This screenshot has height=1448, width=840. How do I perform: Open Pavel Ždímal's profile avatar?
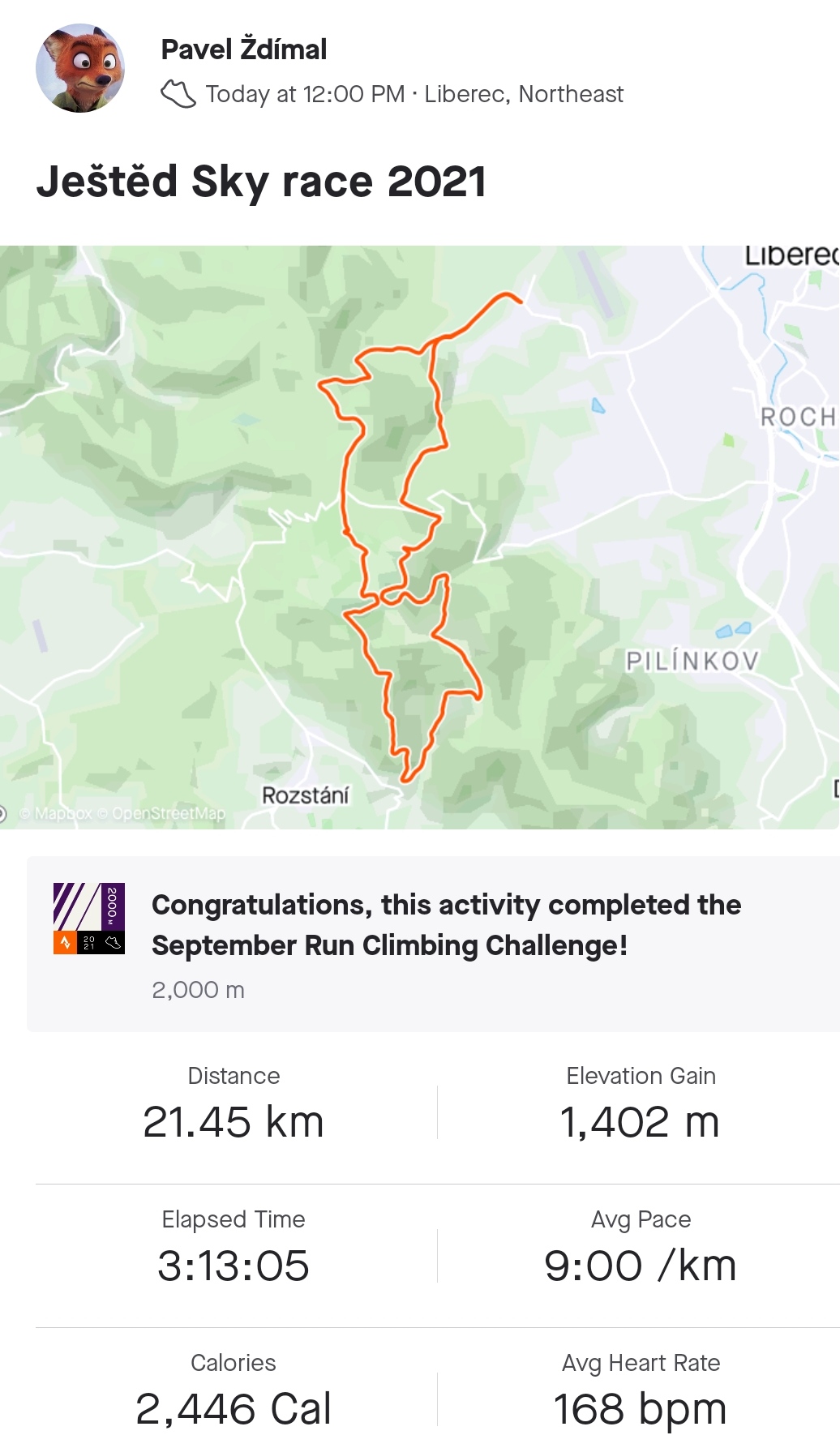click(x=80, y=68)
